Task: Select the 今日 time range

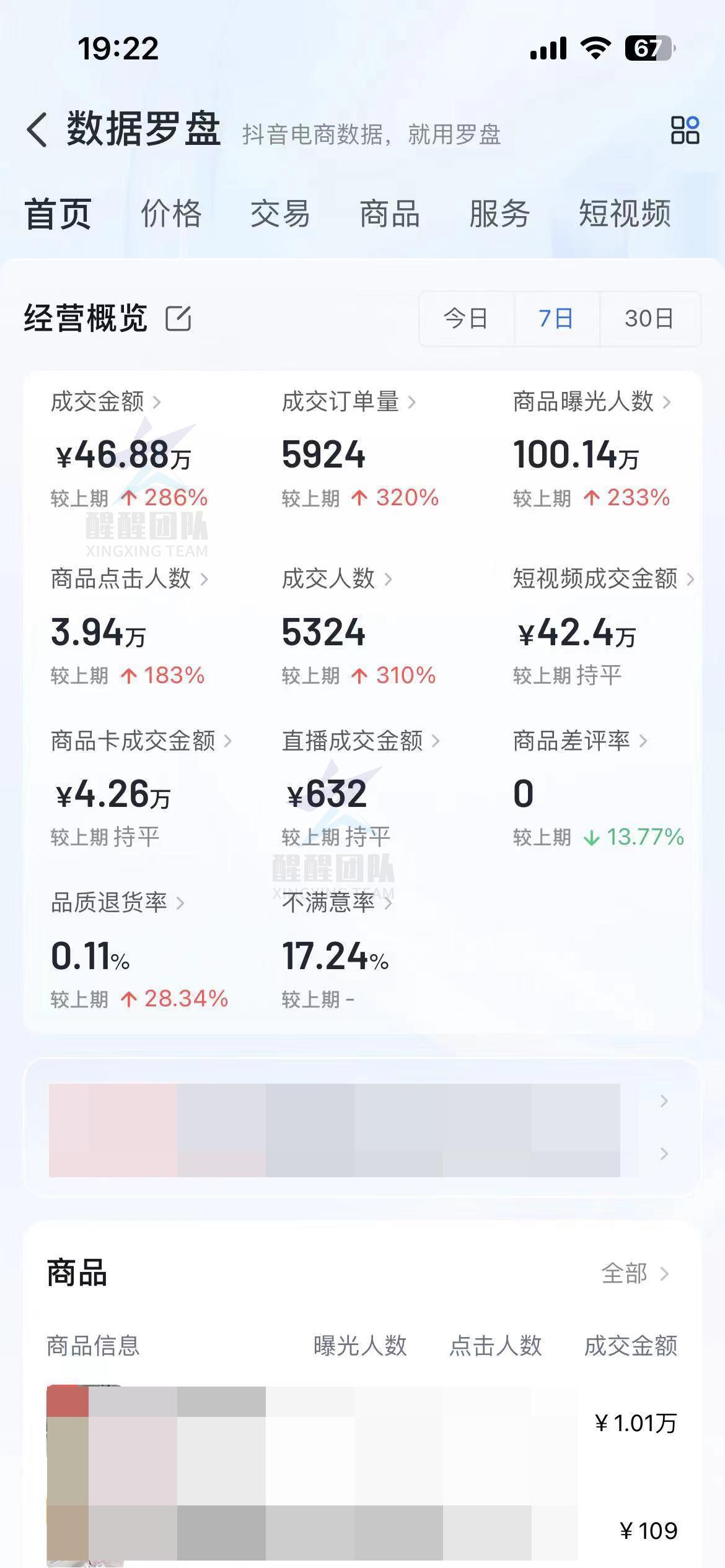Action: (466, 318)
